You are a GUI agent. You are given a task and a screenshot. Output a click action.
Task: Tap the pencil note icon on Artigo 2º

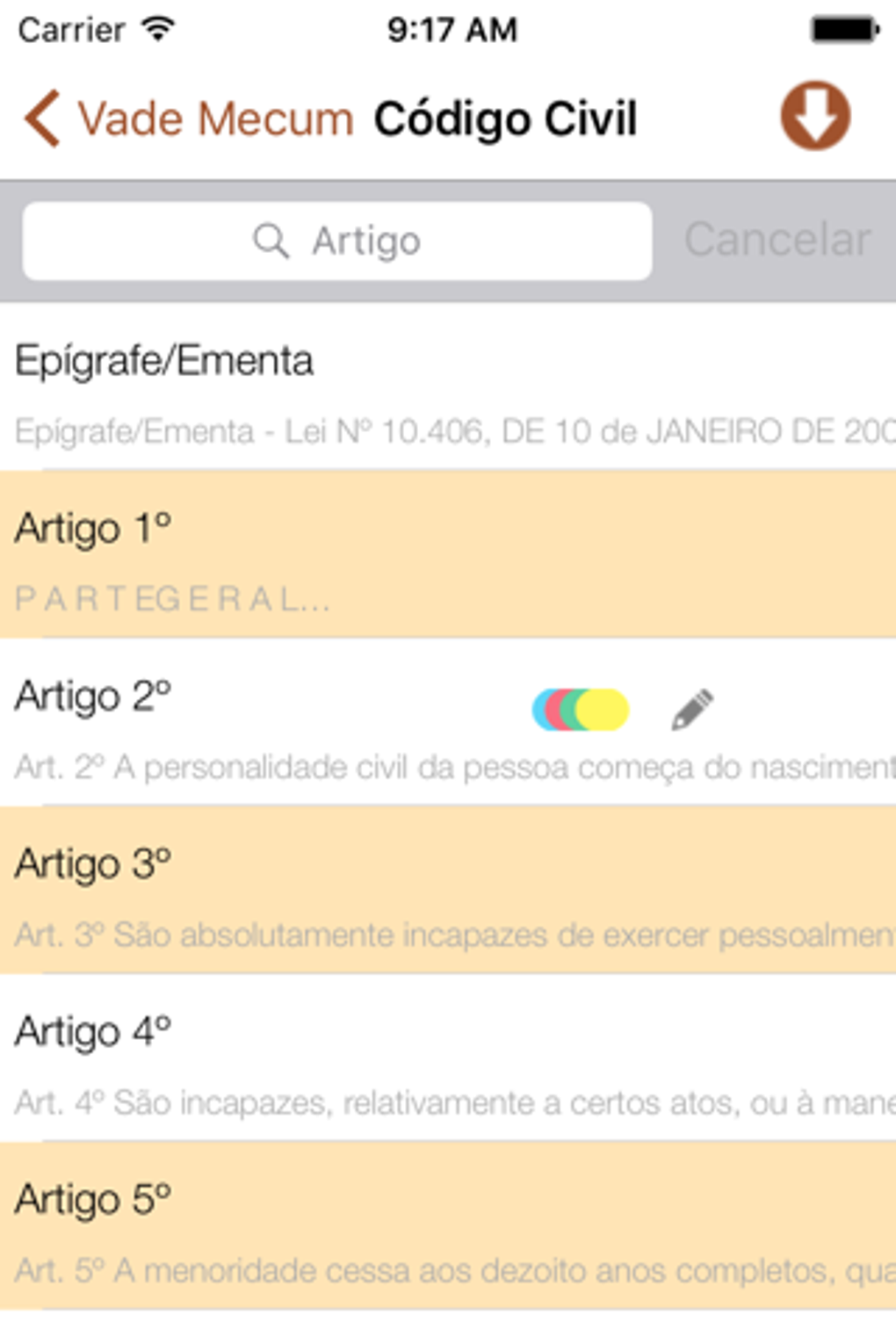click(x=692, y=710)
